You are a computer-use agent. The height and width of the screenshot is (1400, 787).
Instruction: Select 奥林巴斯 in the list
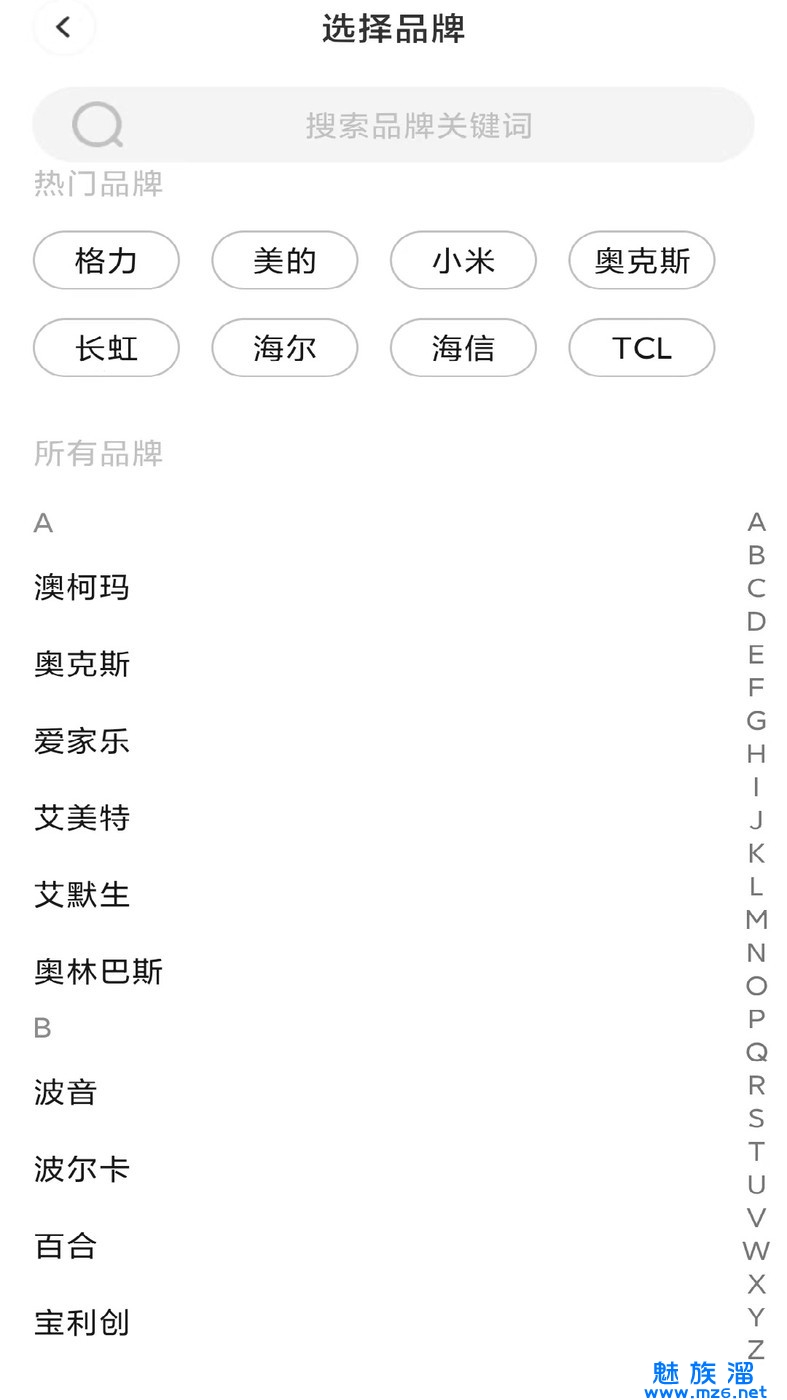pyautogui.click(x=98, y=971)
